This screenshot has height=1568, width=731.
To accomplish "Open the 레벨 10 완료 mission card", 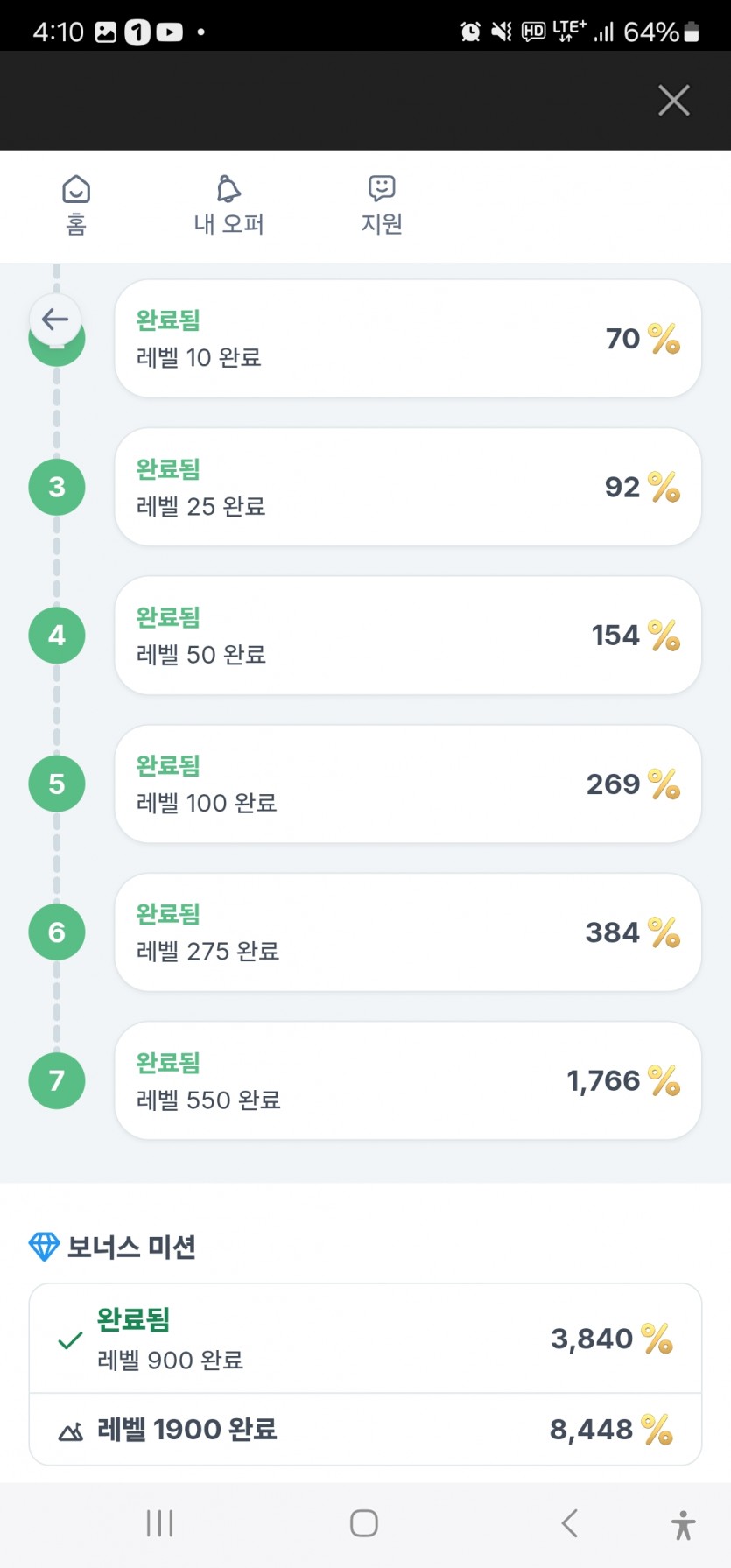I will pyautogui.click(x=408, y=339).
